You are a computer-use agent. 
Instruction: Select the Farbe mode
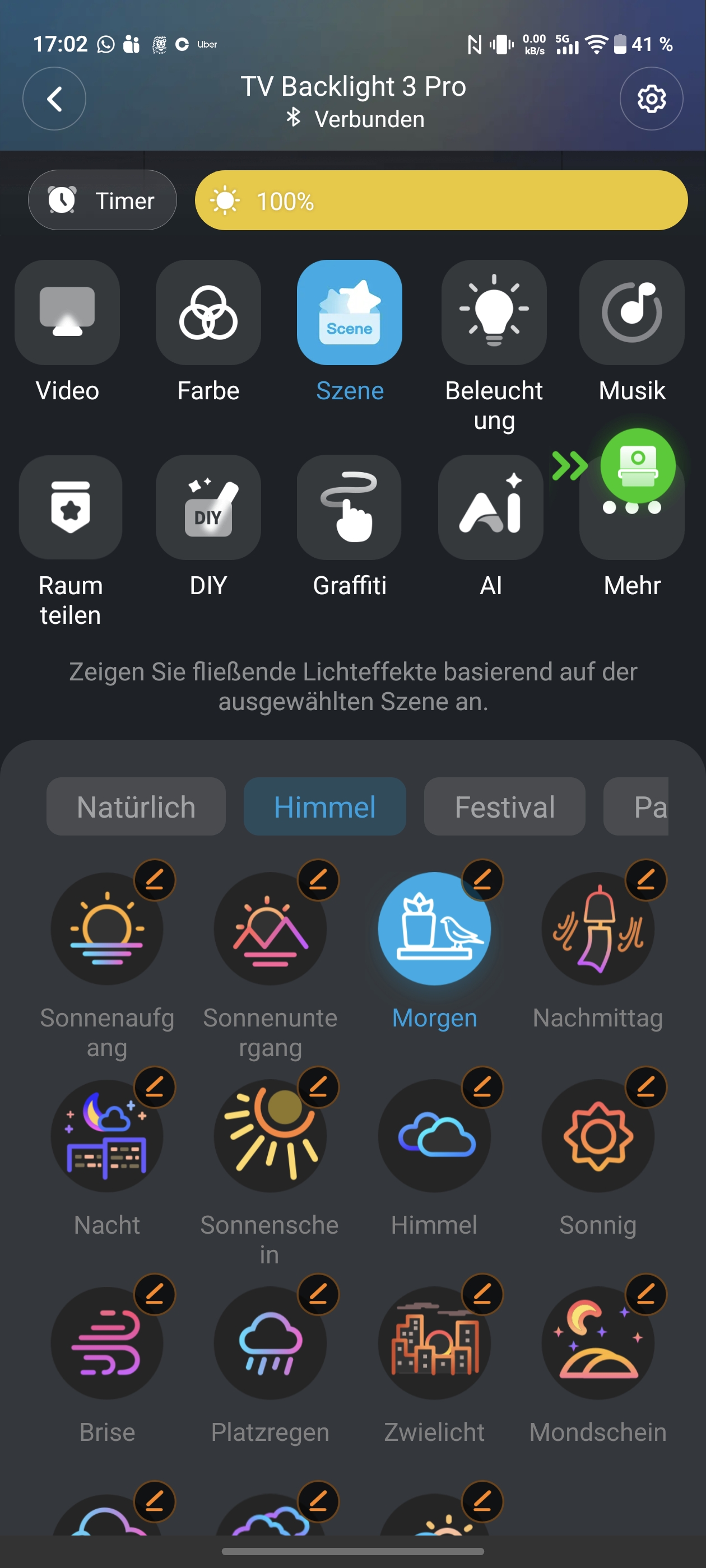208,313
